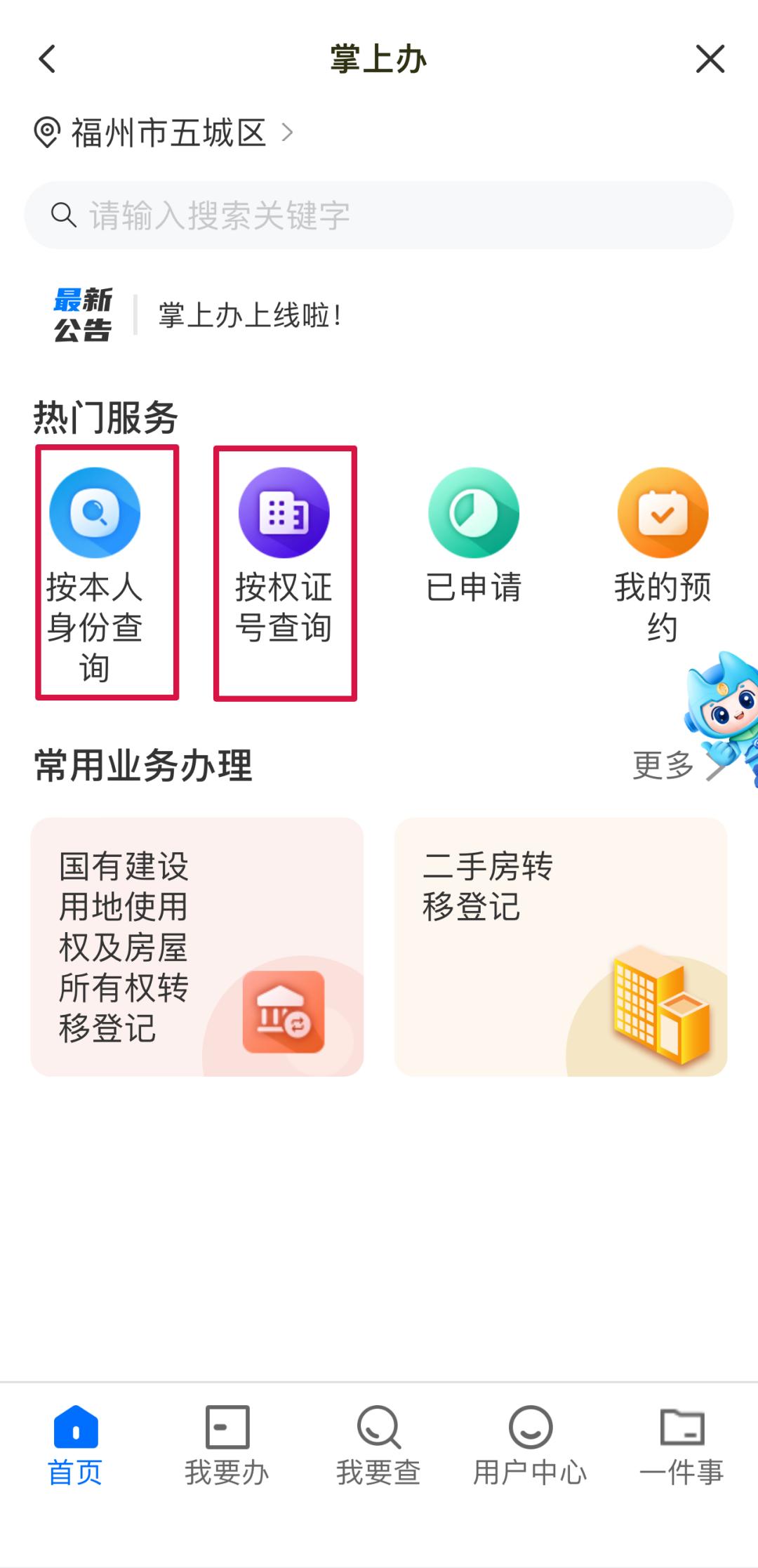This screenshot has width=758, height=1568.
Task: Switch to the 我要办 tab
Action: (227, 1446)
